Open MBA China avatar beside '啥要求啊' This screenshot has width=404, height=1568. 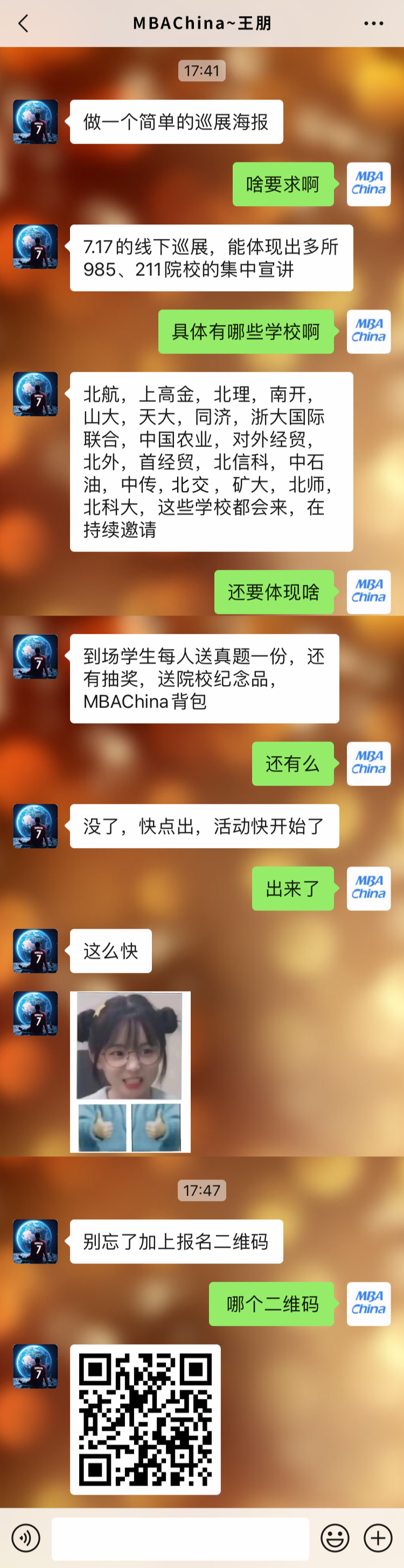point(368,184)
